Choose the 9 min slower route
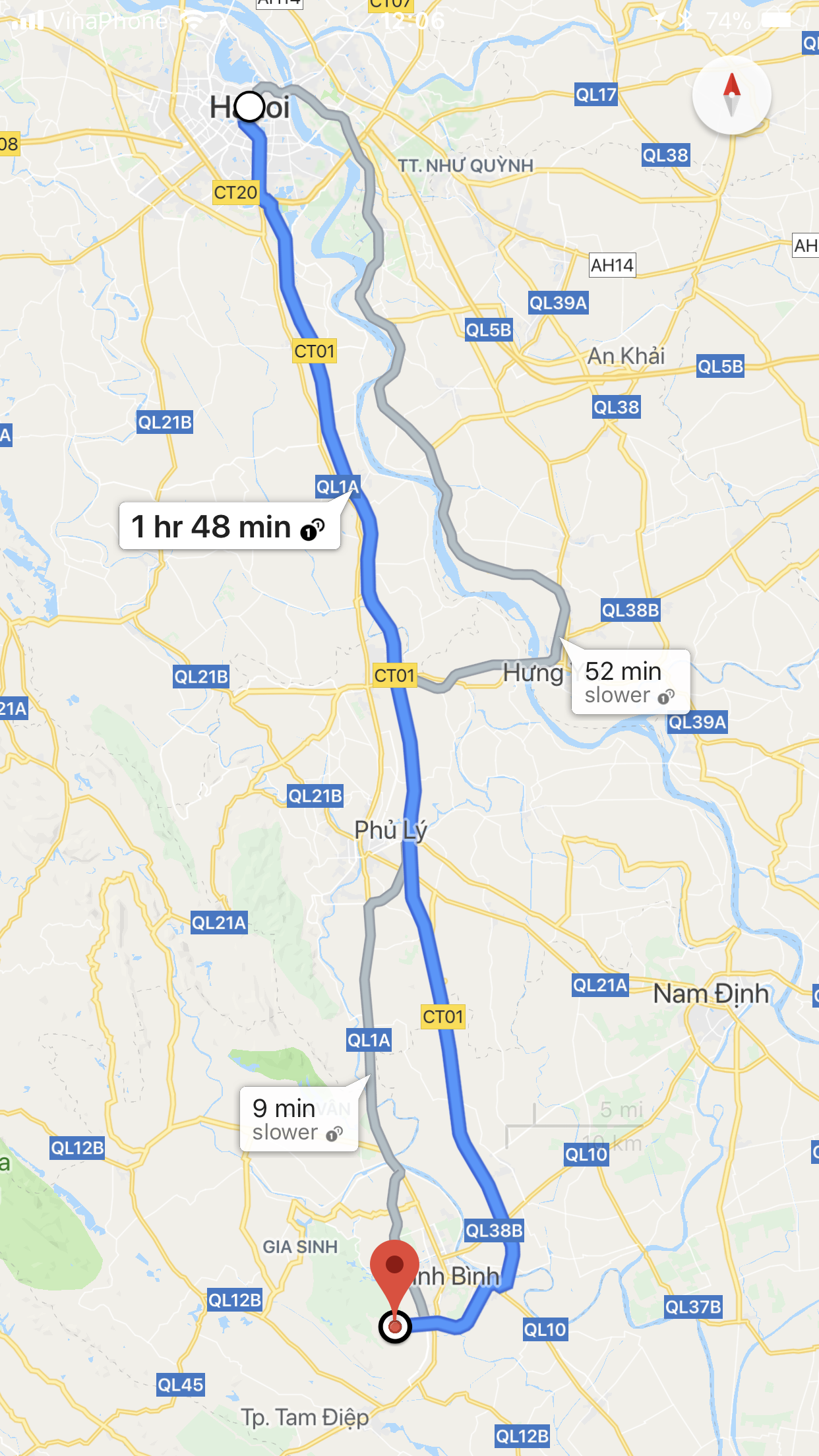Viewport: 819px width, 1456px height. (299, 1119)
